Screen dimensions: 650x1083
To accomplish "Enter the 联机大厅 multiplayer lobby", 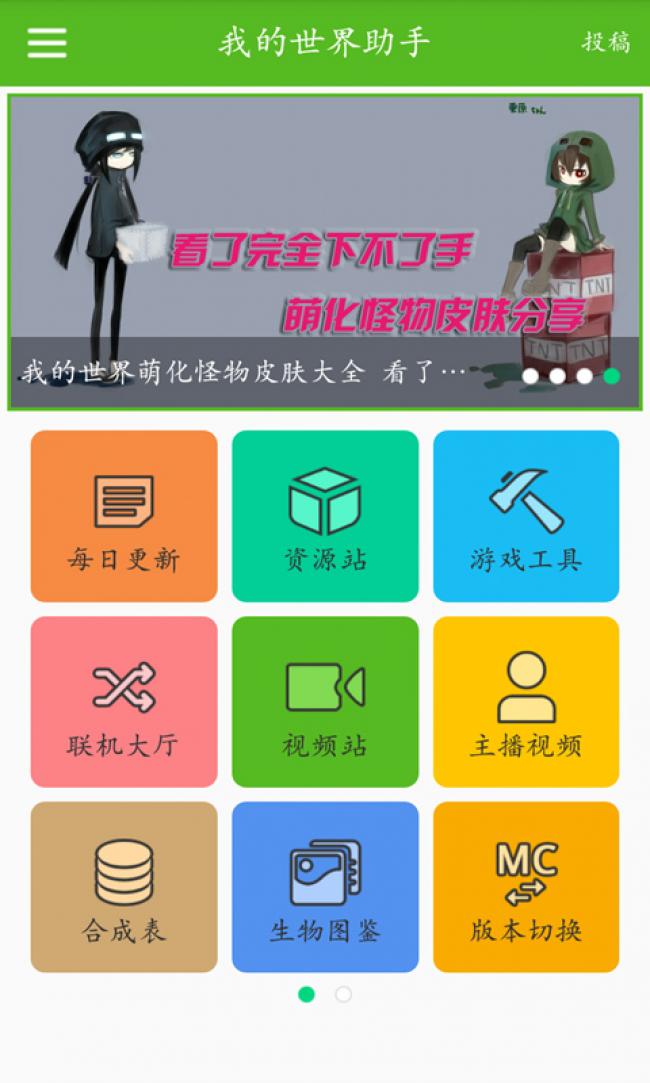I will pyautogui.click(x=124, y=702).
